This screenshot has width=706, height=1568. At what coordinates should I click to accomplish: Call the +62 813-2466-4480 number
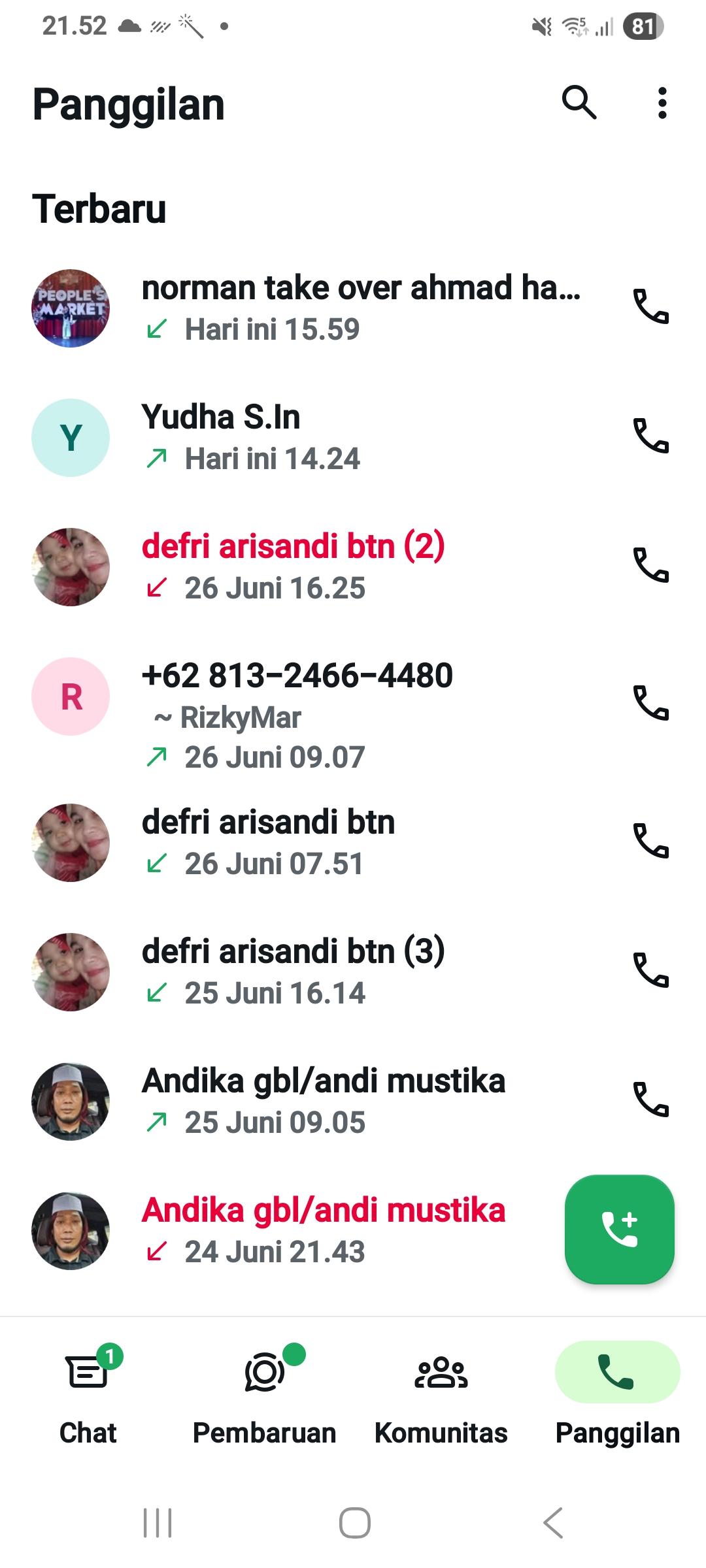click(x=650, y=703)
